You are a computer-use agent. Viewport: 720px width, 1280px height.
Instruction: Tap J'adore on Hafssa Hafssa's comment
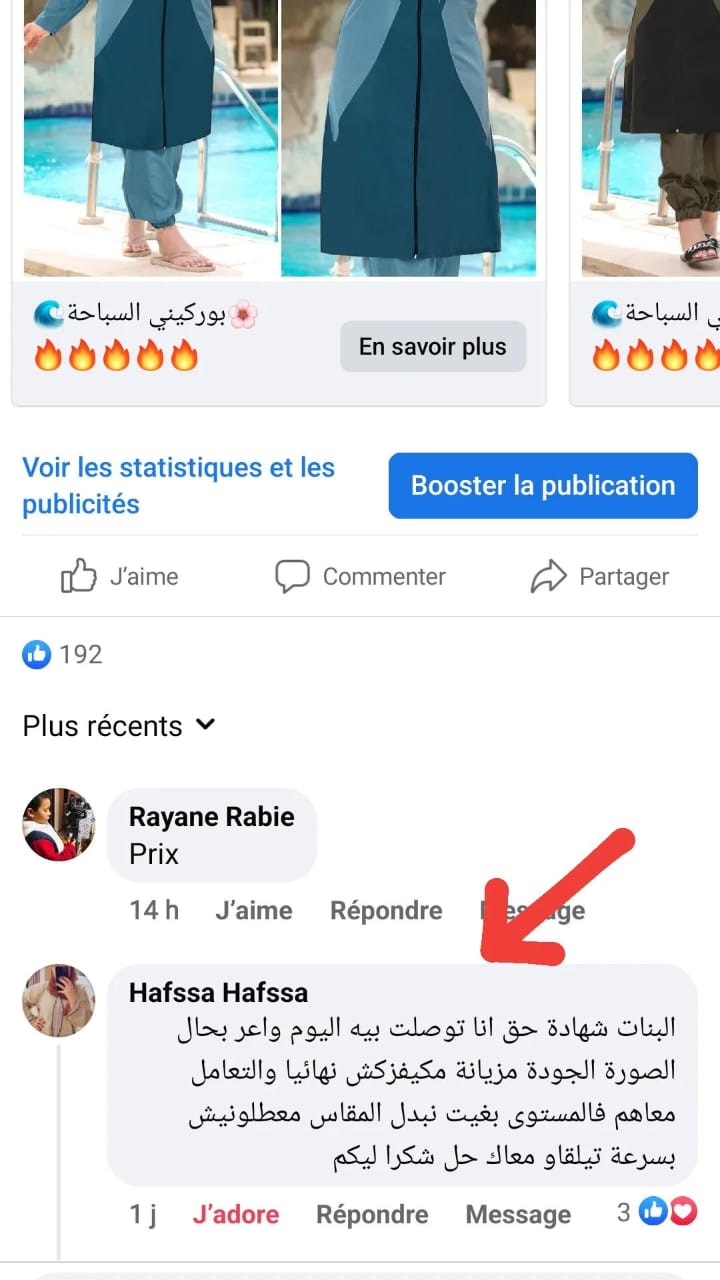pyautogui.click(x=235, y=1214)
